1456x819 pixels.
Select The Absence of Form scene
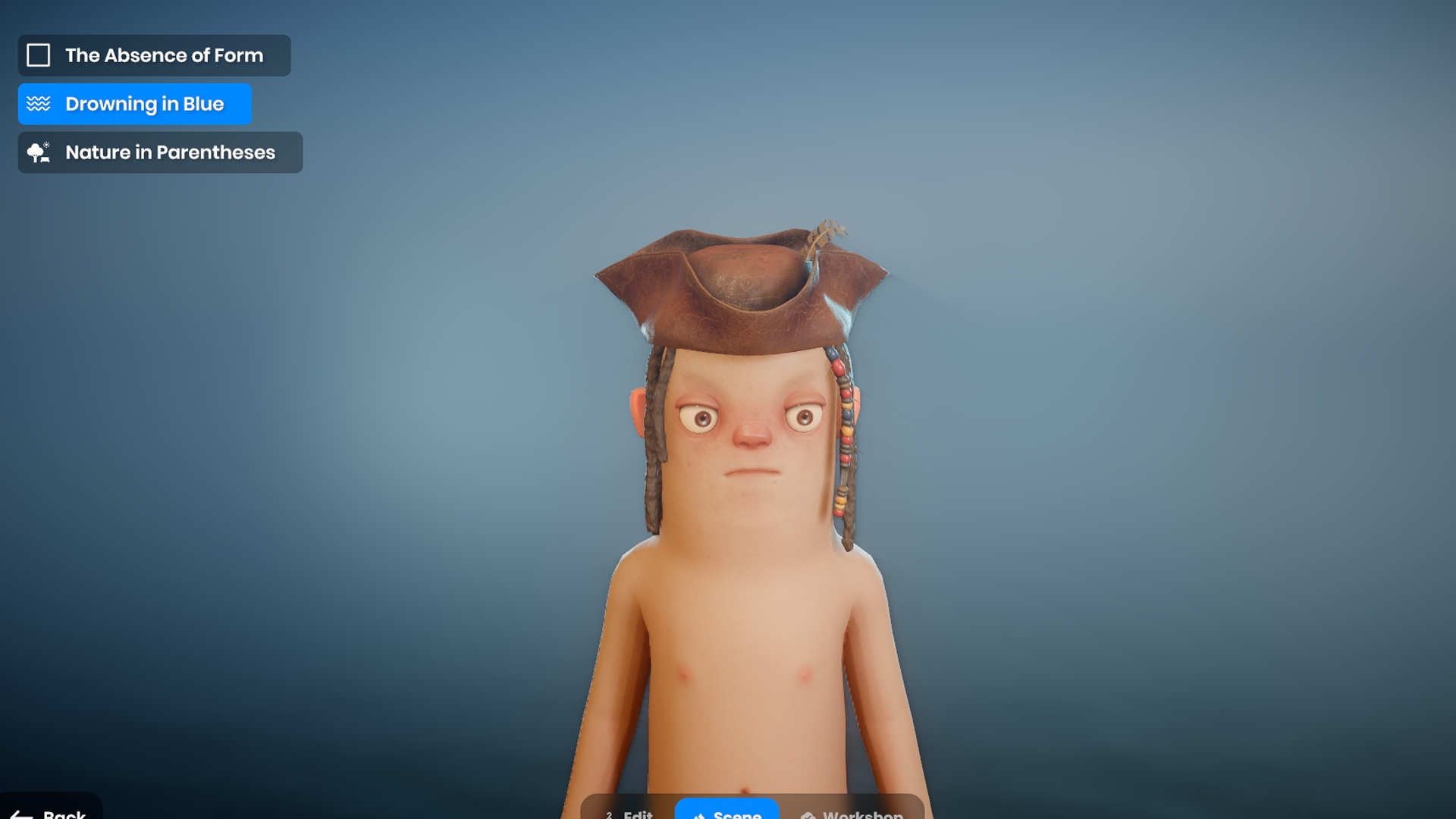(x=154, y=55)
